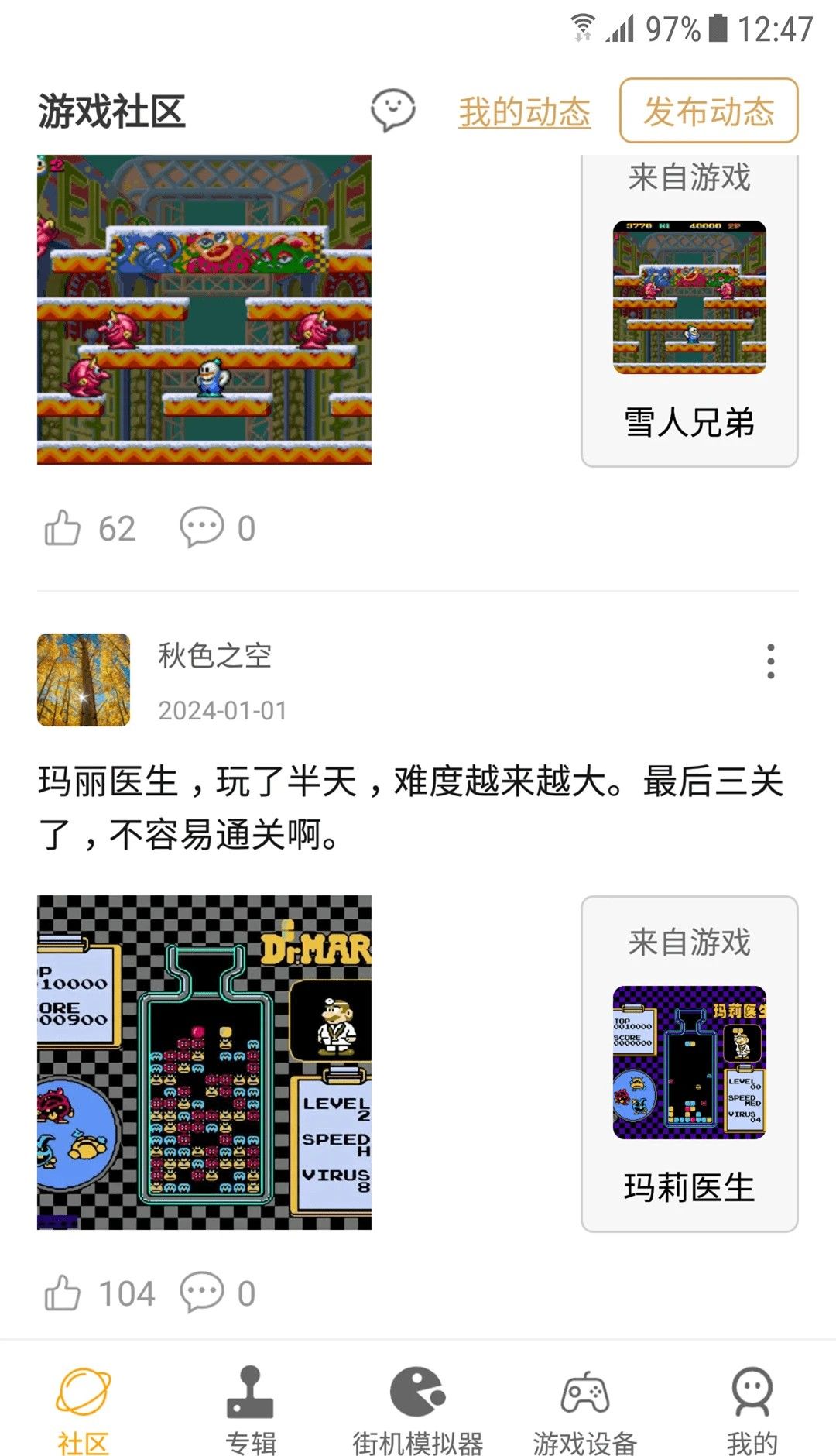This screenshot has width=836, height=1456.
Task: Open the 游戏设备 game device gamepad icon
Action: [x=585, y=1394]
